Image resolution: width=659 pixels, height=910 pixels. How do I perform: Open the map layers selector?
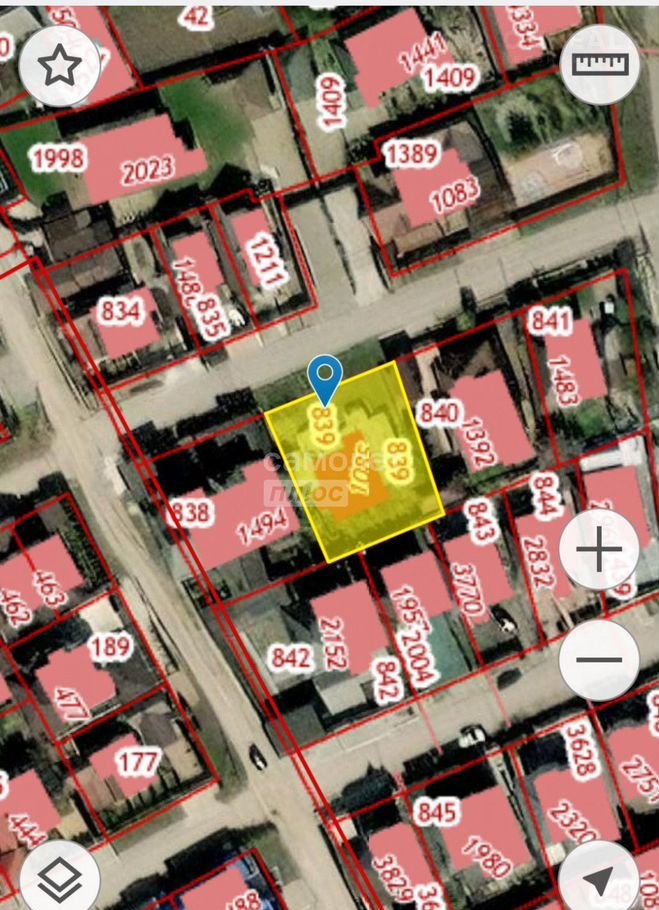pos(59,879)
